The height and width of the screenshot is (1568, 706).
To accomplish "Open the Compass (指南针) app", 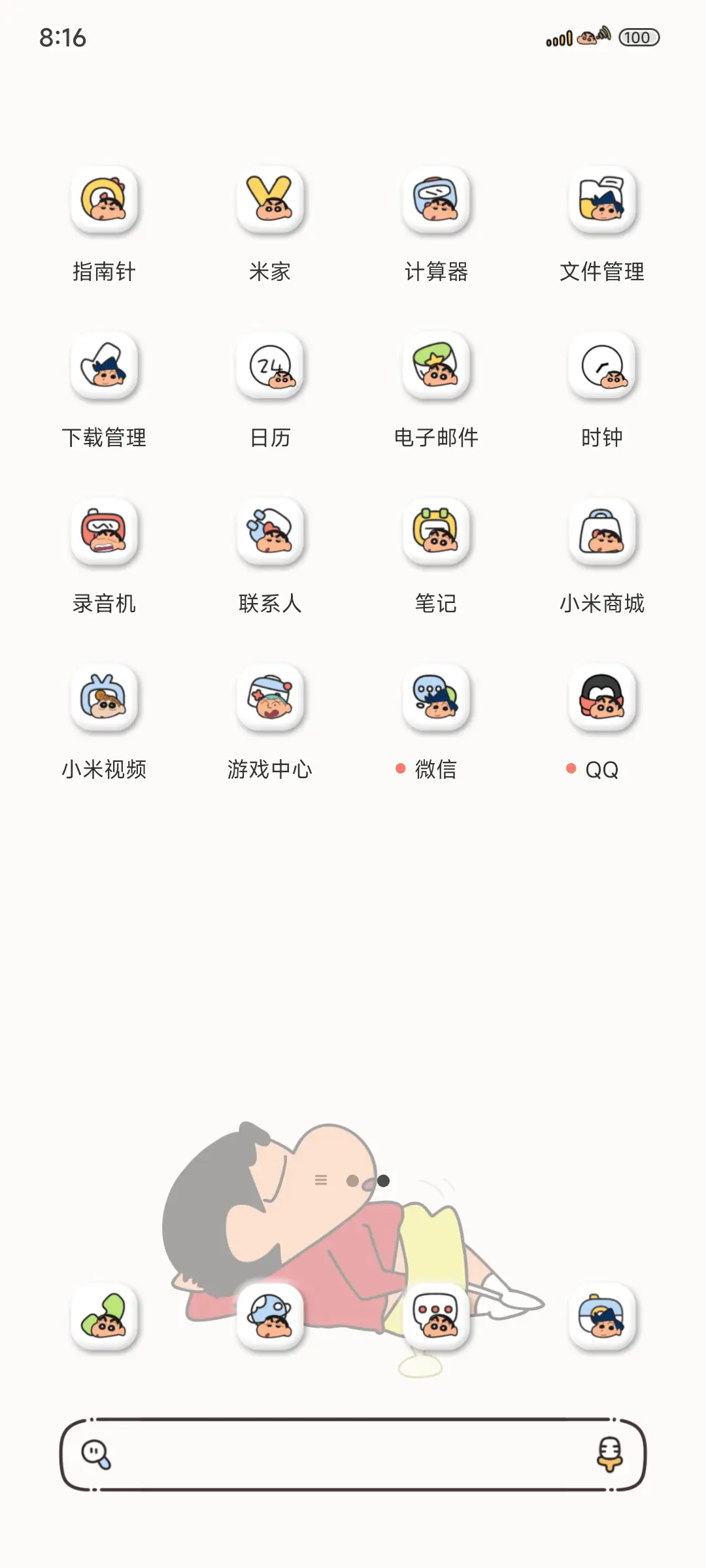I will tap(105, 203).
